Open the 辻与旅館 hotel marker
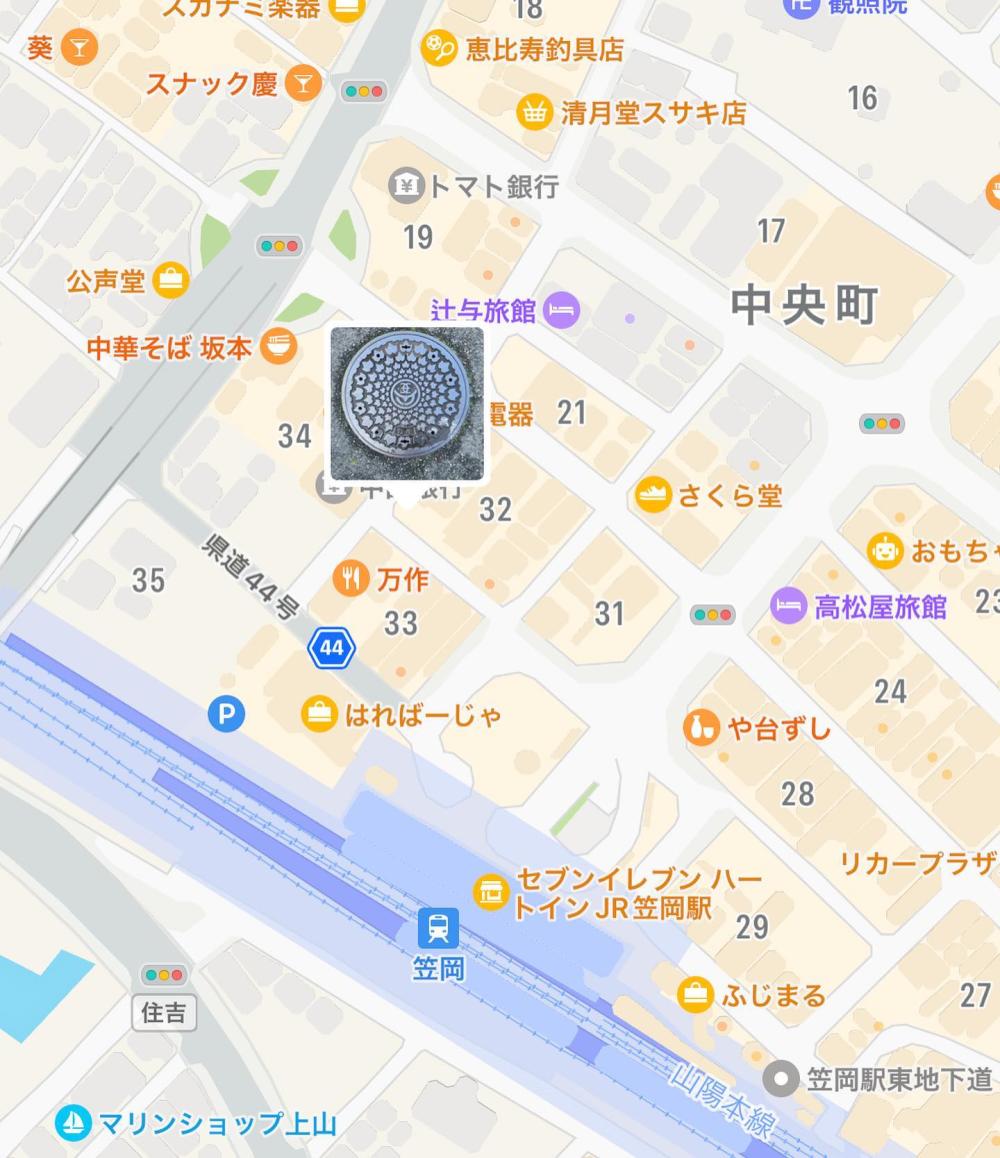Viewport: 1000px width, 1158px height. click(x=562, y=310)
